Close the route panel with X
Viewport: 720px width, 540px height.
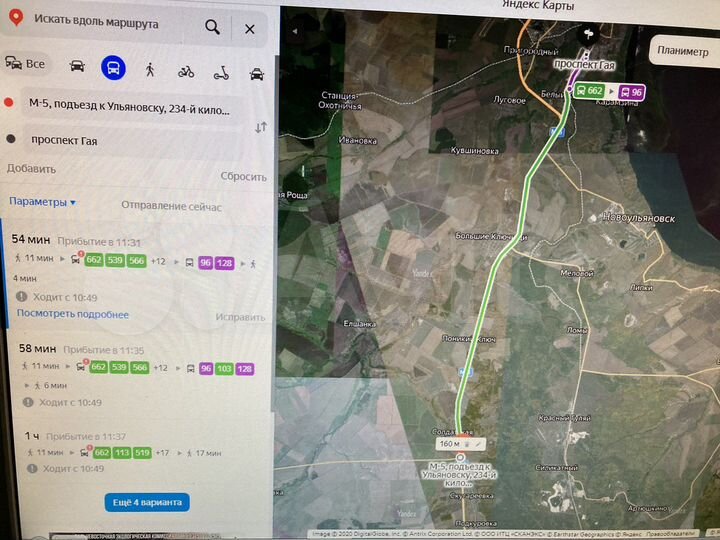(x=249, y=29)
